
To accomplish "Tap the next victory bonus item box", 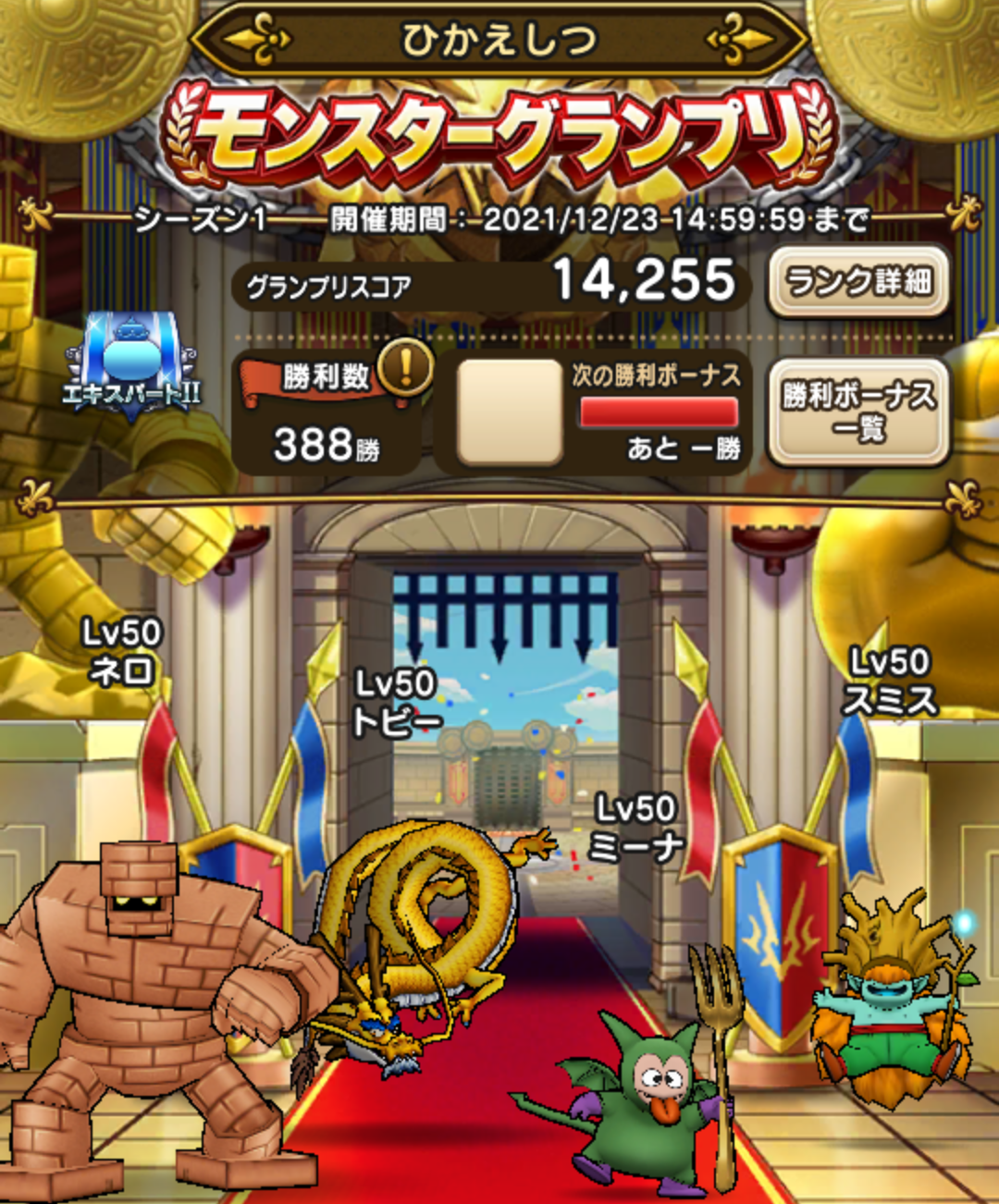I will click(510, 412).
